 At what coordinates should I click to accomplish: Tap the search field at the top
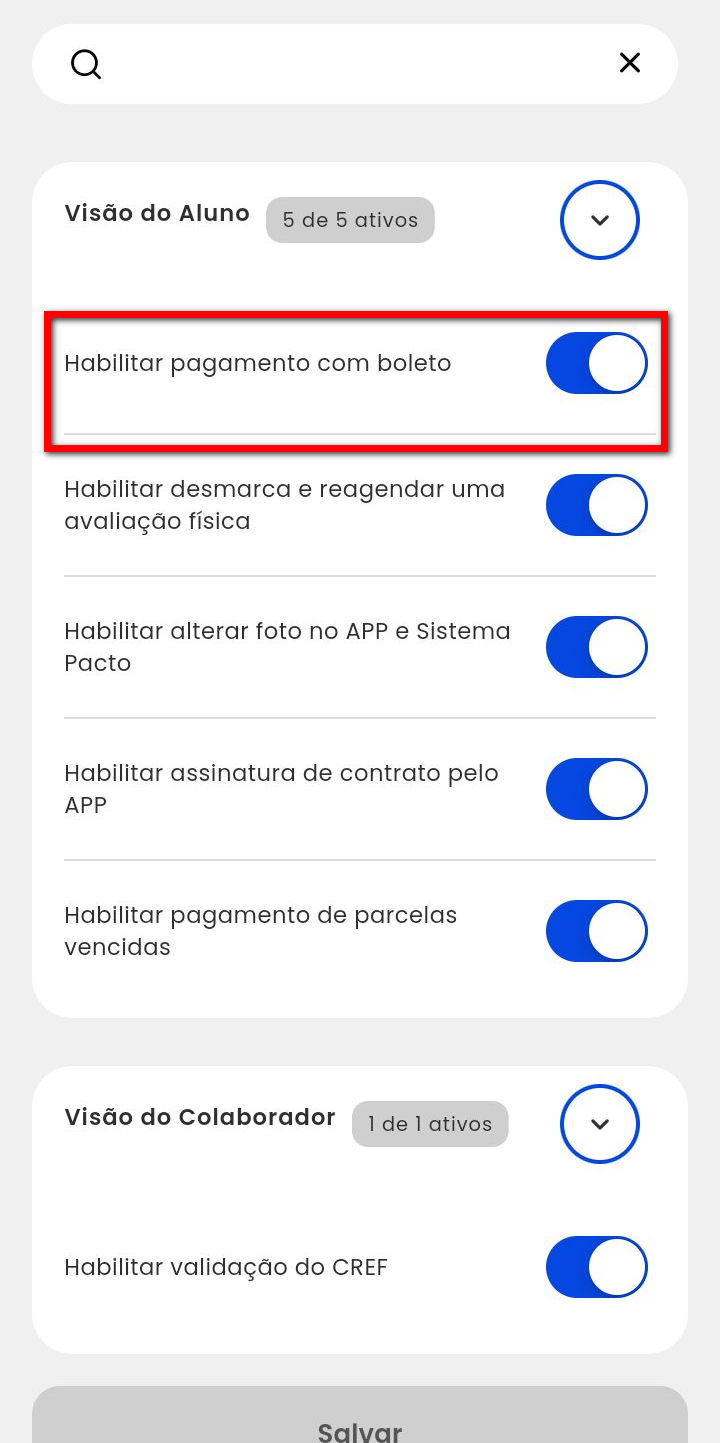pyautogui.click(x=350, y=64)
